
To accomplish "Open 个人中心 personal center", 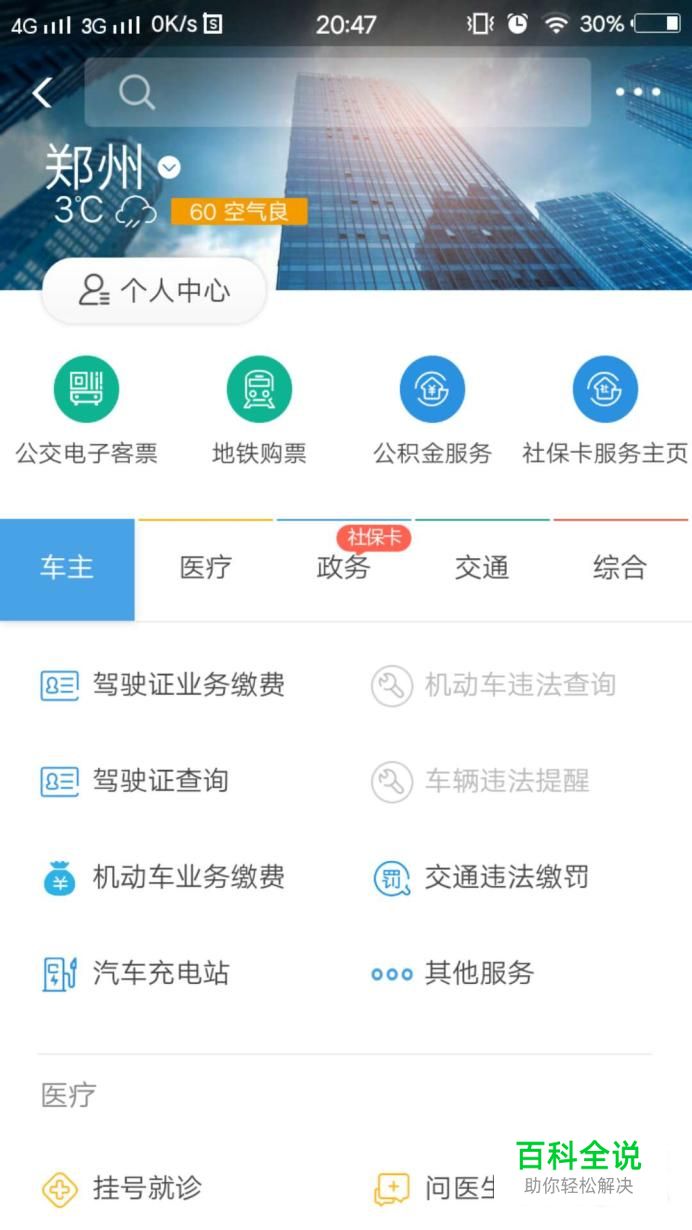I will coord(154,291).
